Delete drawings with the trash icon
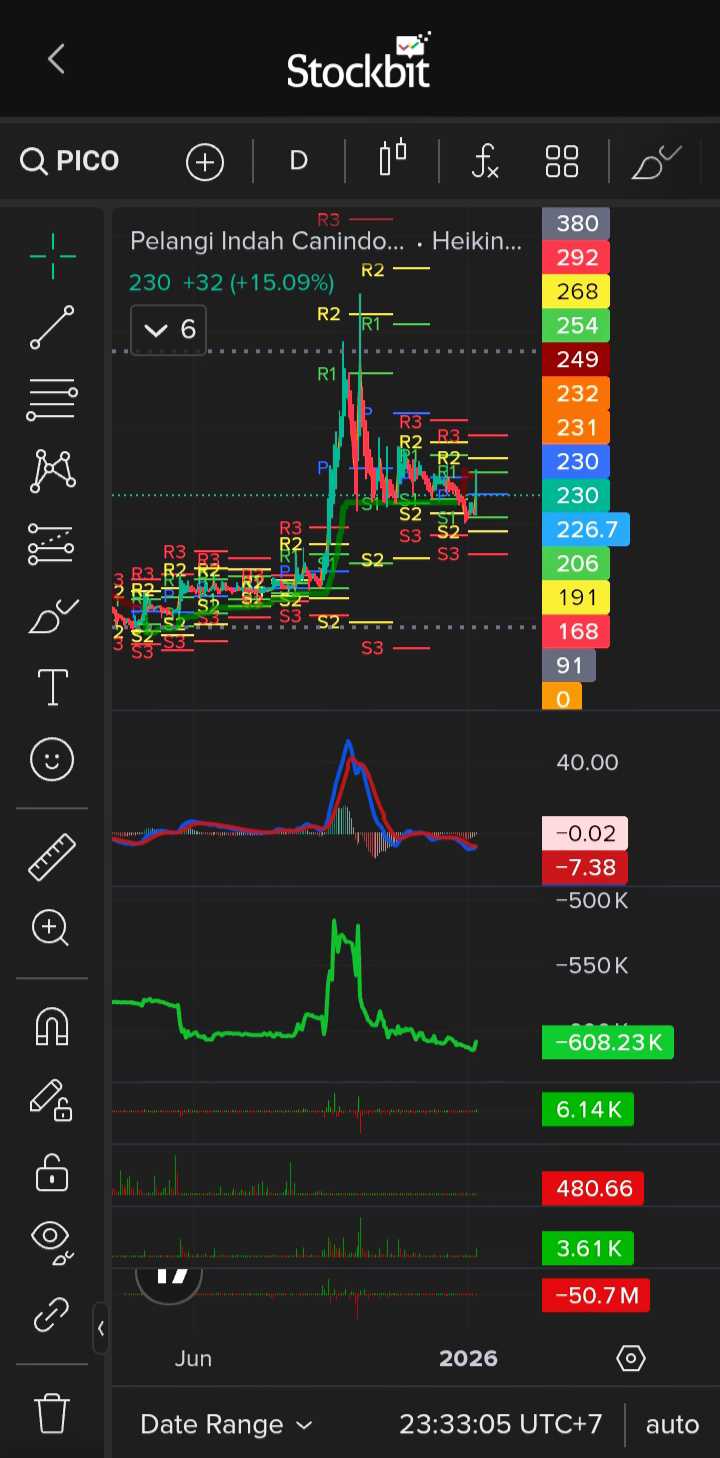The image size is (720, 1458). [x=52, y=1414]
